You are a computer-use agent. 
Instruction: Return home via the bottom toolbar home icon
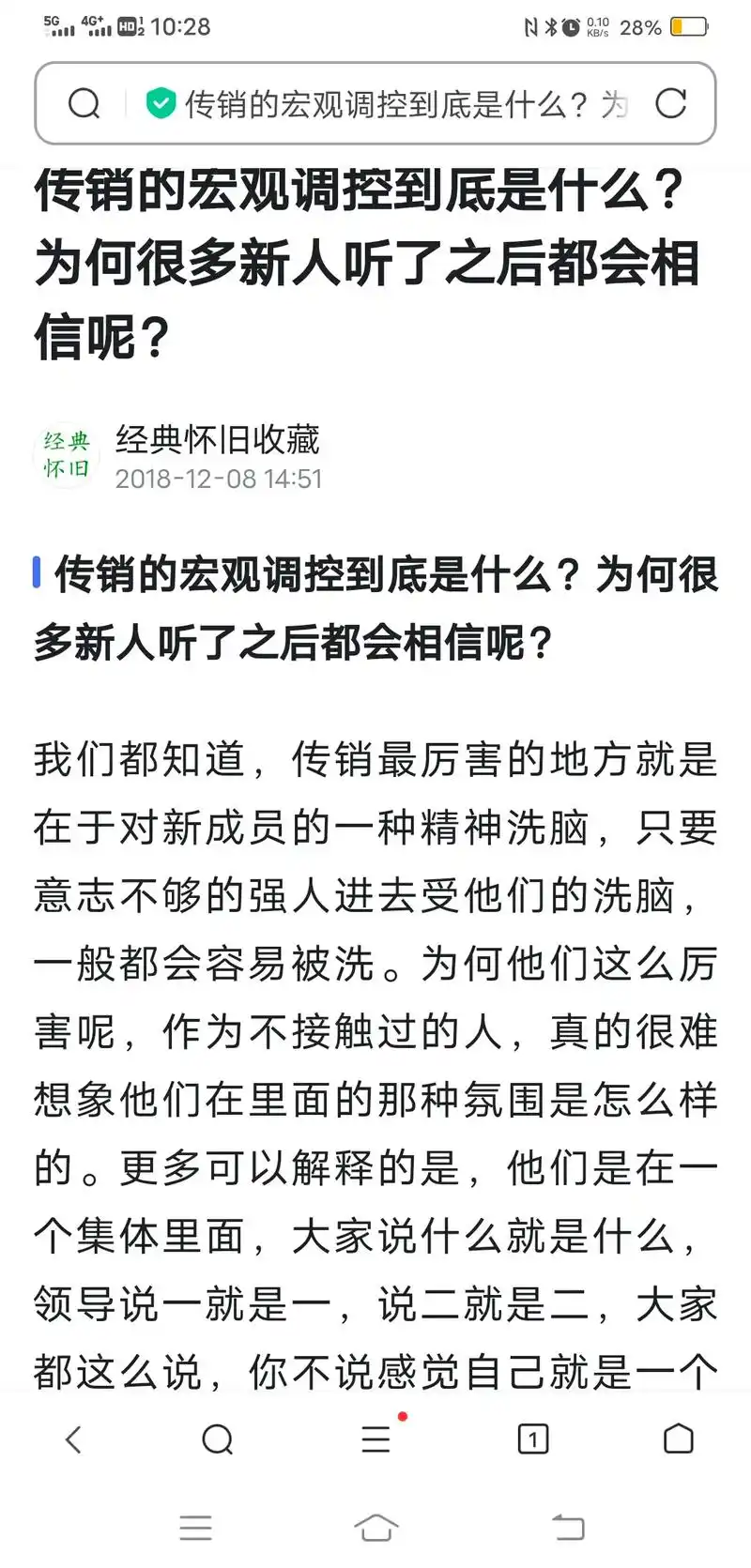678,1439
